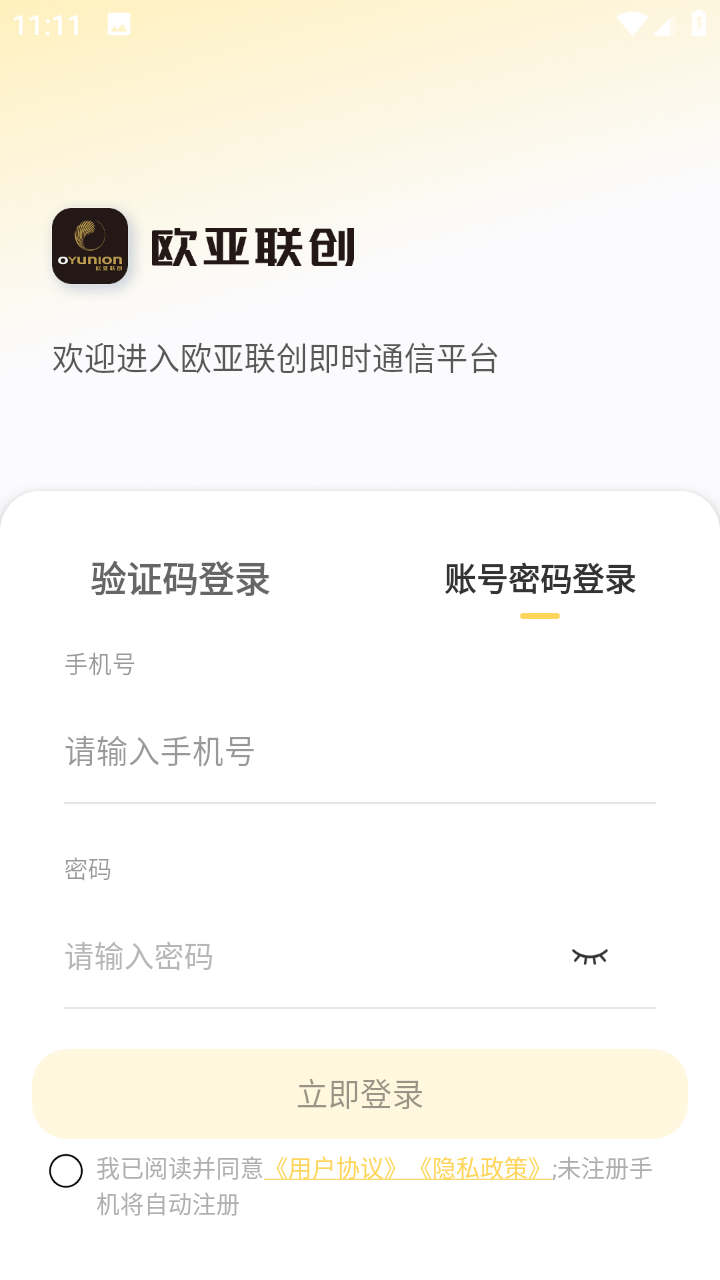Tap the 立即登录 login button
This screenshot has height=1280, width=720.
click(360, 1094)
